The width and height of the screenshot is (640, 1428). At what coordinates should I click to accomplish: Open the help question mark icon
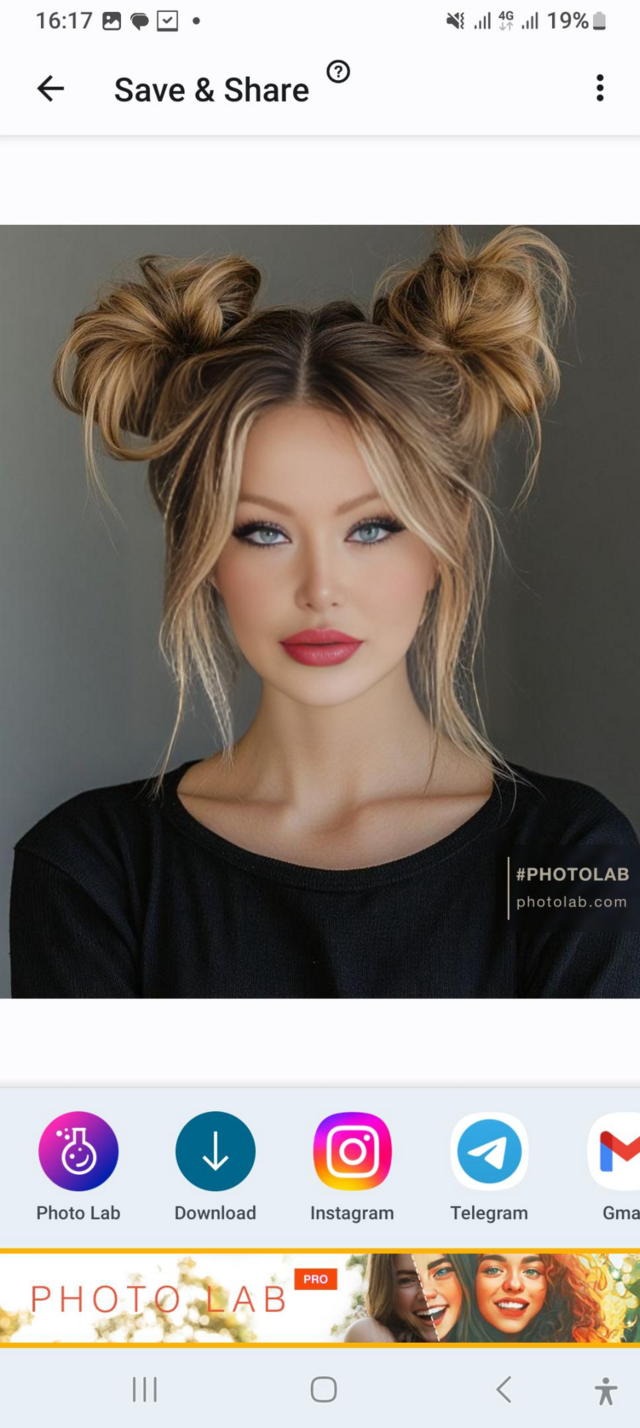coord(339,71)
